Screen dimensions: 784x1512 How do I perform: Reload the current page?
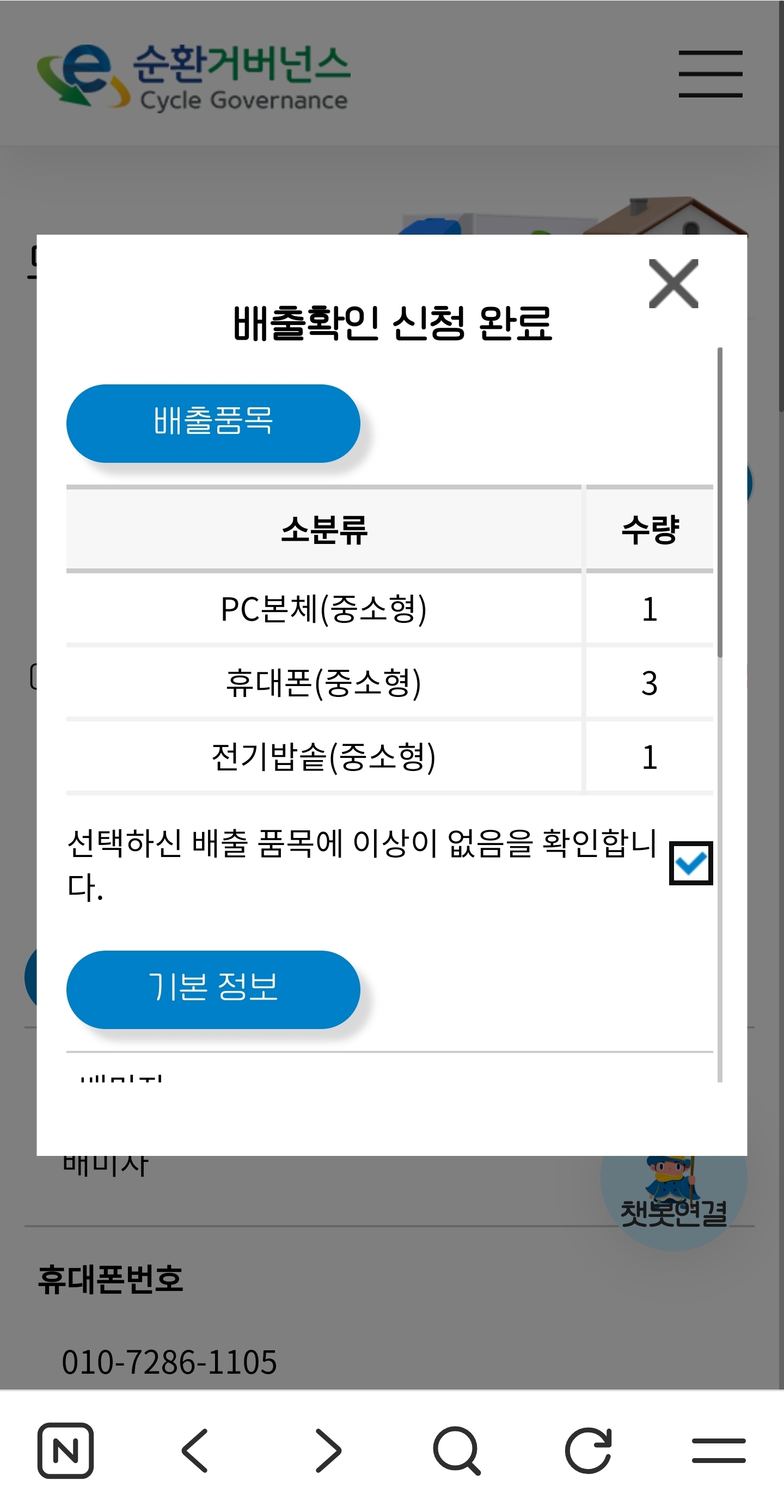pos(588,1450)
